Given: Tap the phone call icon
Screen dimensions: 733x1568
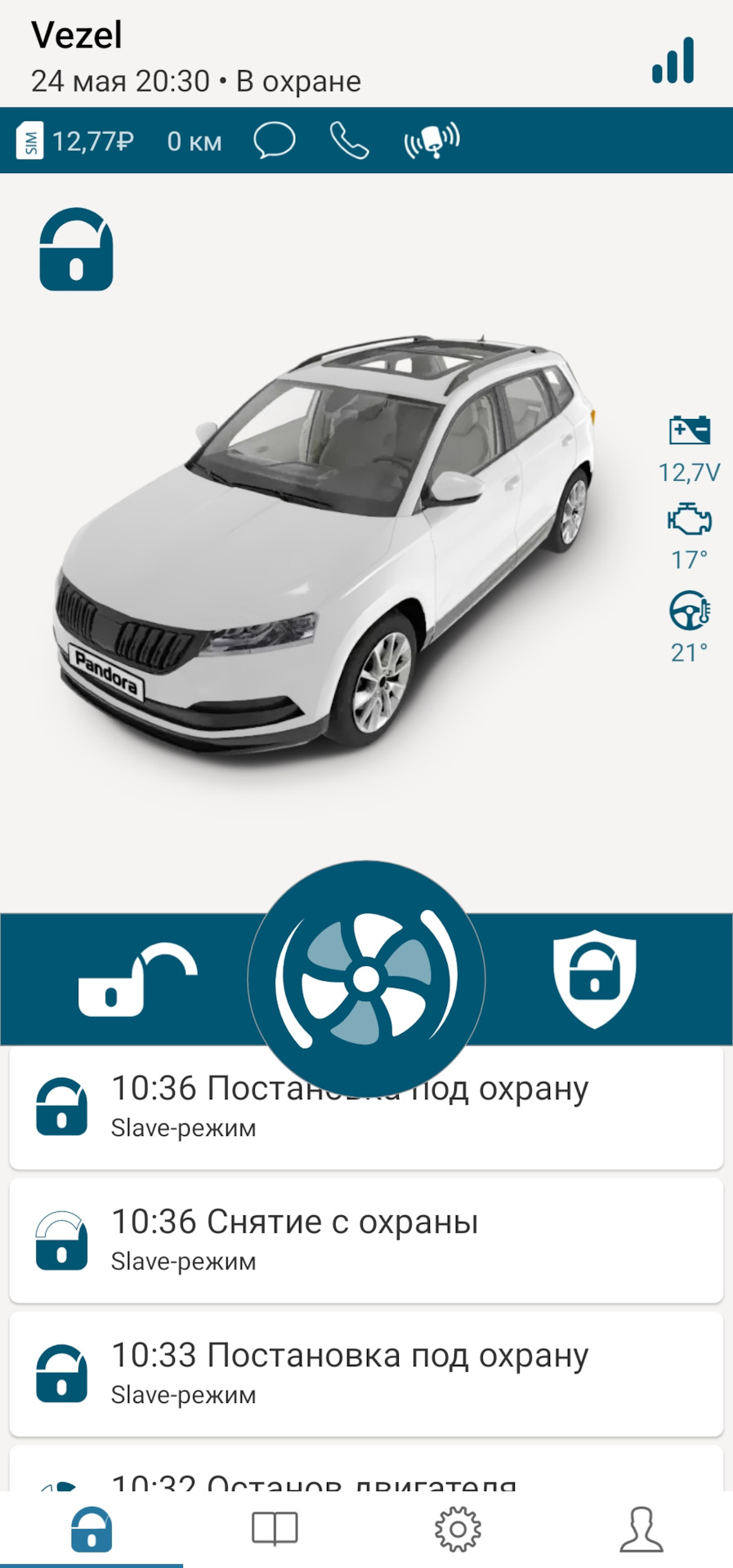Looking at the screenshot, I should coord(349,140).
